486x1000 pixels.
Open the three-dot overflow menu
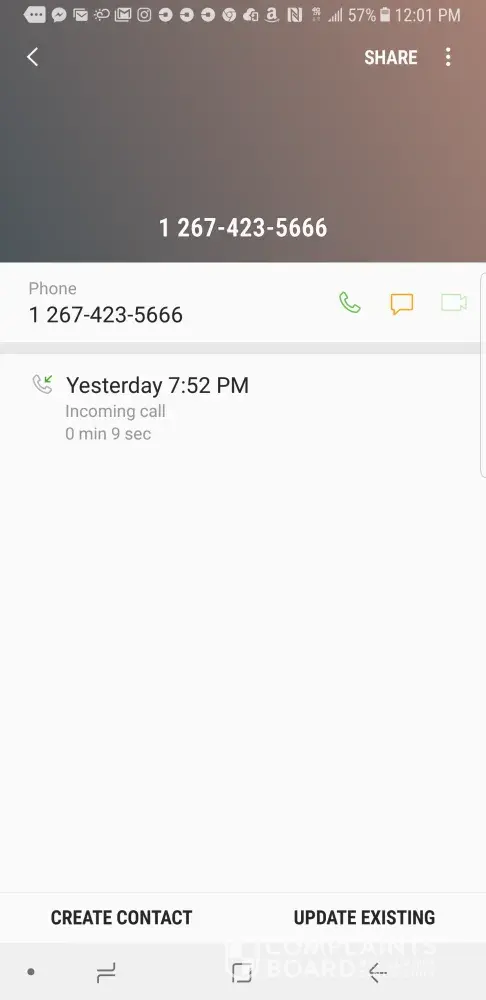coord(448,57)
